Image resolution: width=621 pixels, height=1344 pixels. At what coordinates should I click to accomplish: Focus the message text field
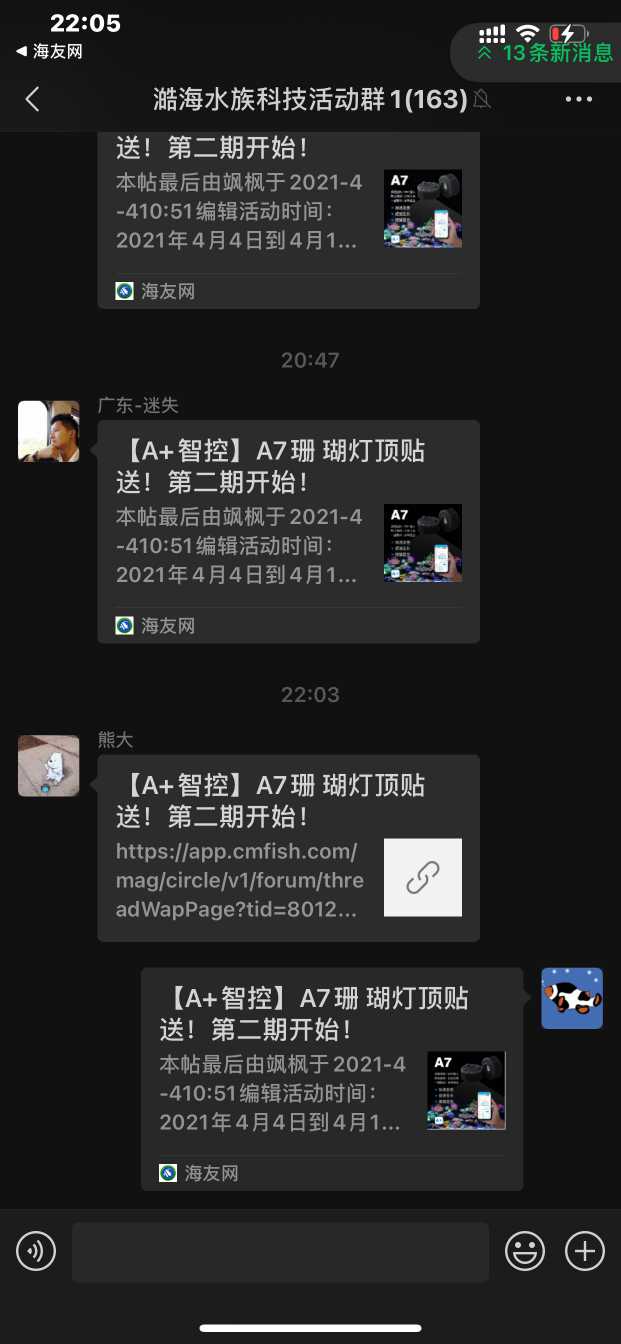tap(280, 1251)
